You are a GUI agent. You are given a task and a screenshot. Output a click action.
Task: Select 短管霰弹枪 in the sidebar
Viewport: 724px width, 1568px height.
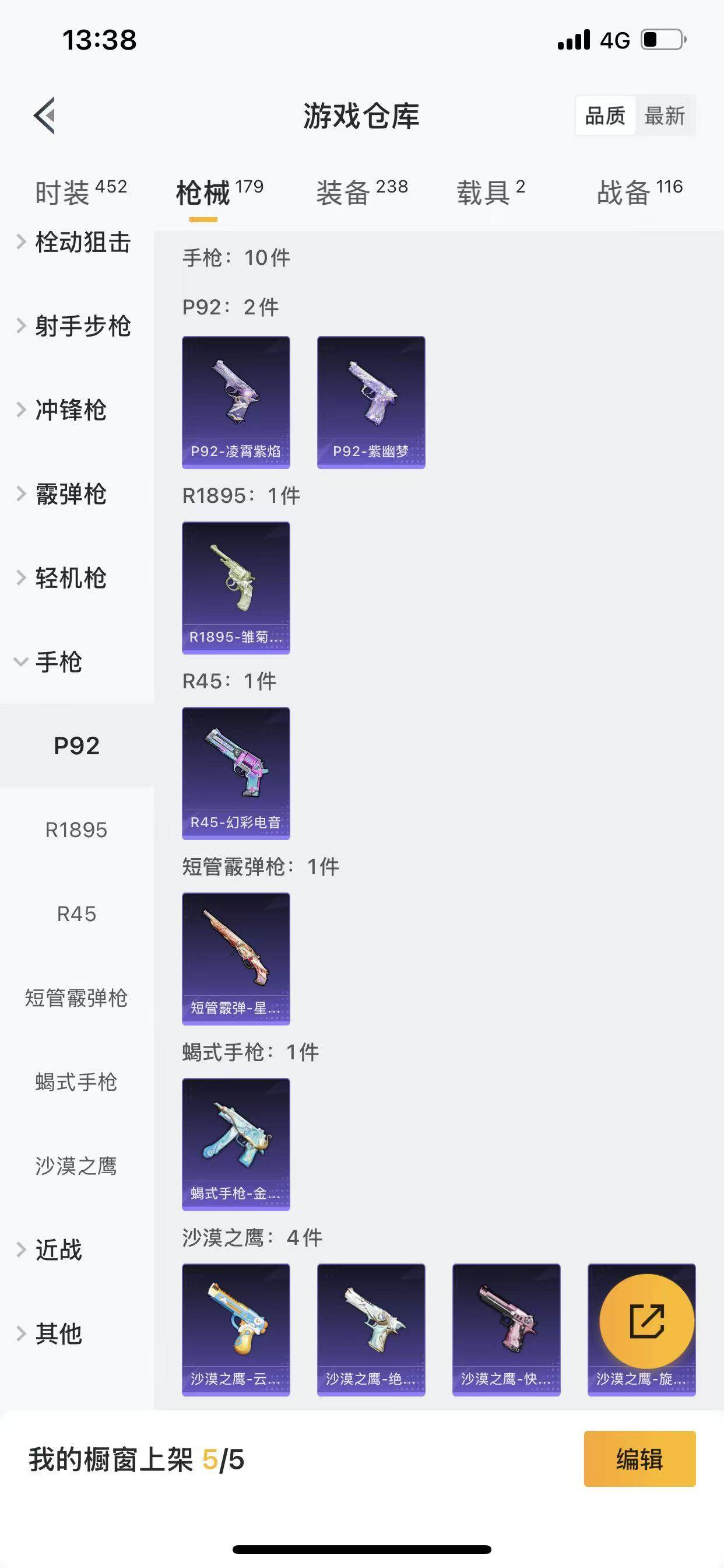click(x=76, y=998)
